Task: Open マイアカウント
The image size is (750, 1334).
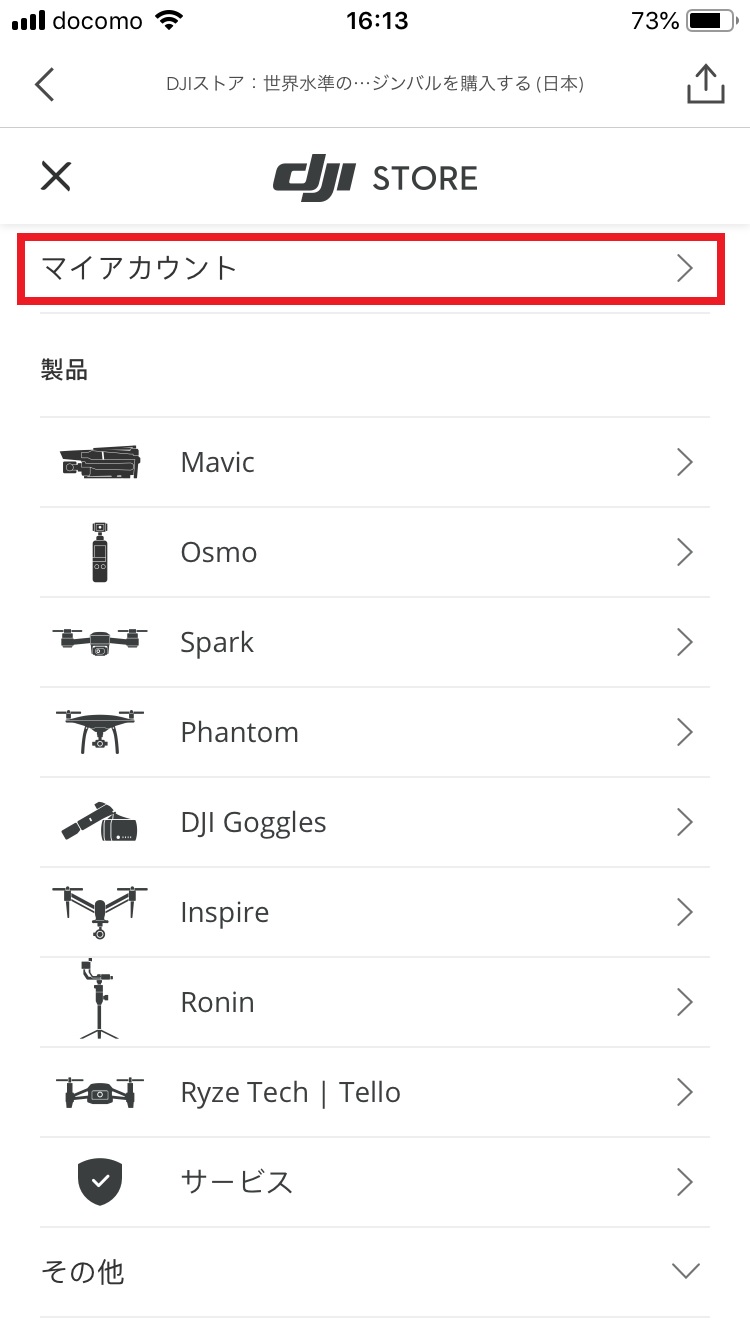Action: [370, 268]
